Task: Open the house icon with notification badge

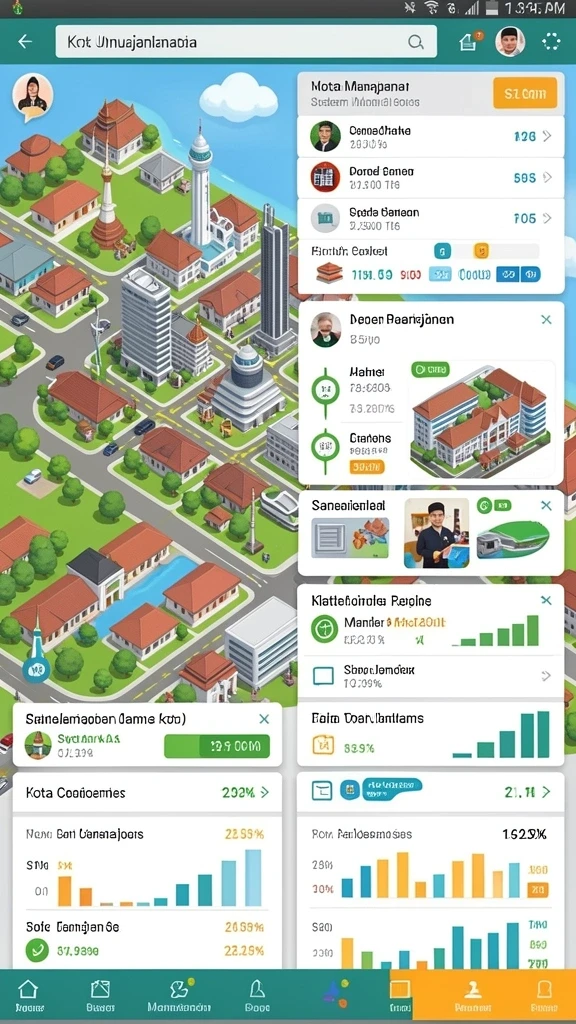Action: [468, 42]
